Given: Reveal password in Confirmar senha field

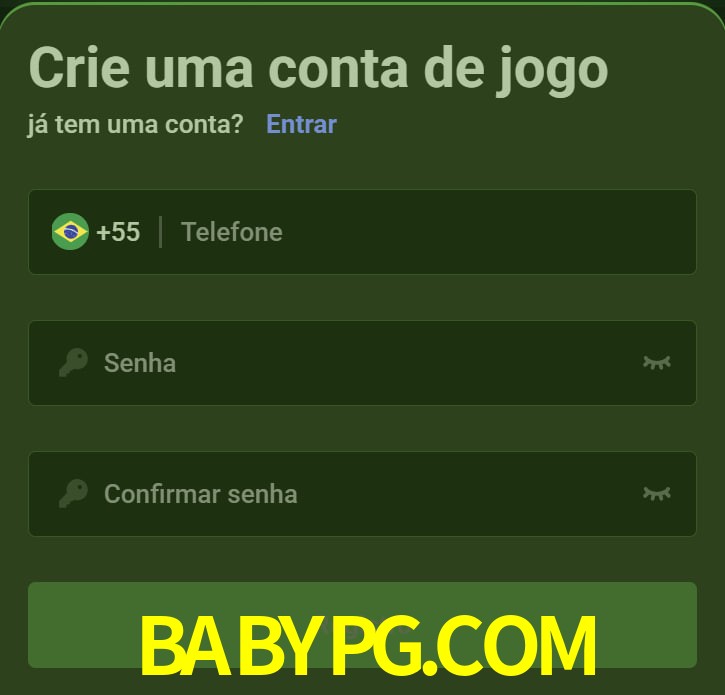Looking at the screenshot, I should click(x=656, y=493).
